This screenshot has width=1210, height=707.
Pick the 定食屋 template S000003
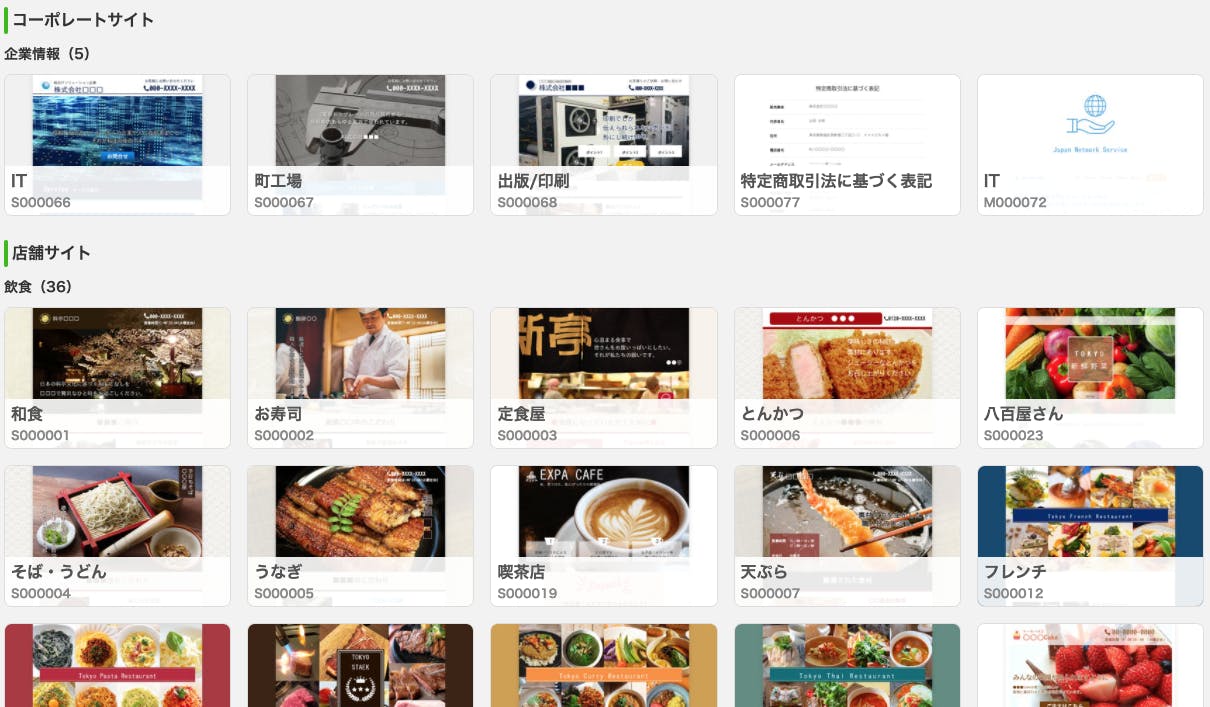(x=603, y=377)
